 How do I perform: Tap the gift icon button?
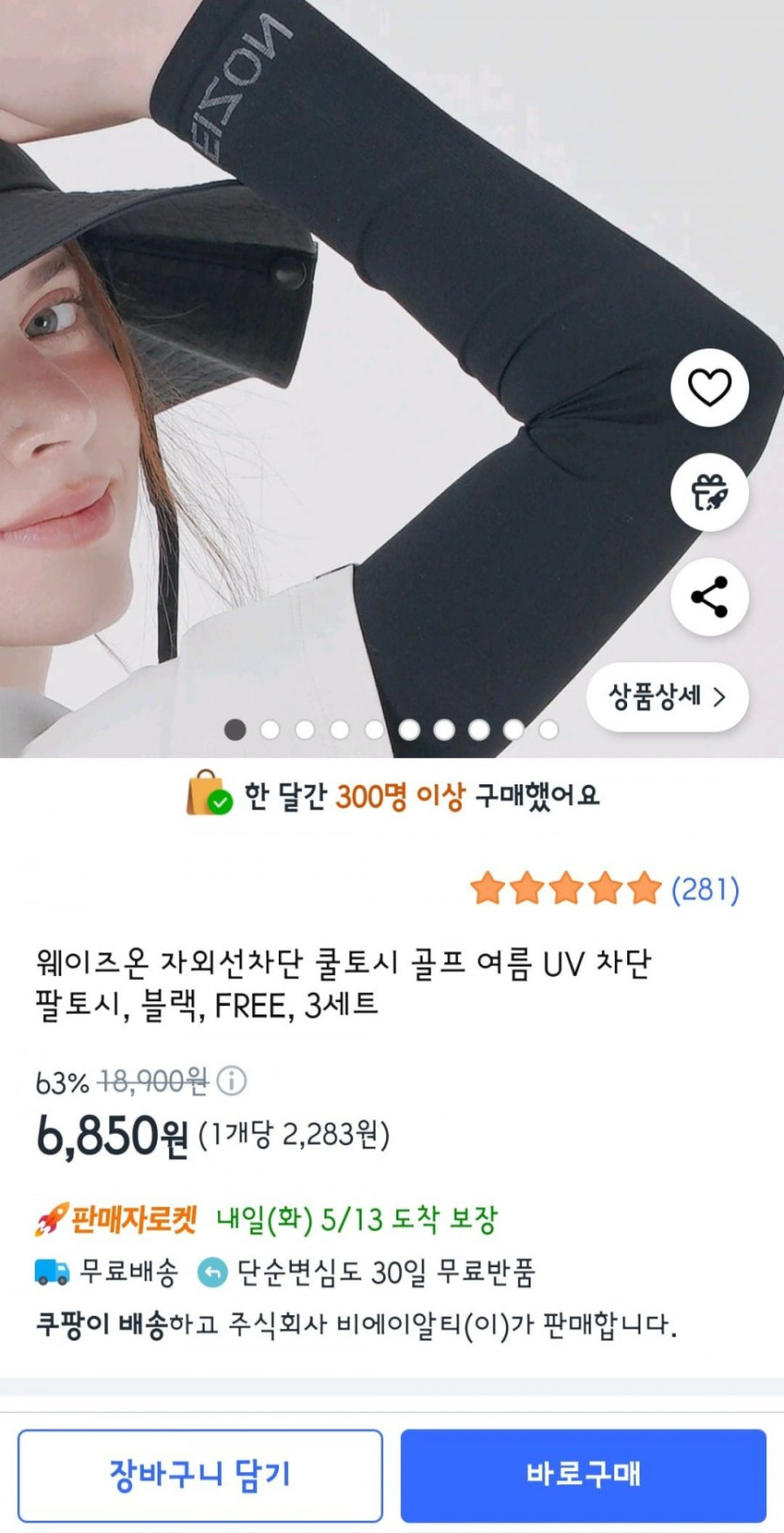coord(709,492)
